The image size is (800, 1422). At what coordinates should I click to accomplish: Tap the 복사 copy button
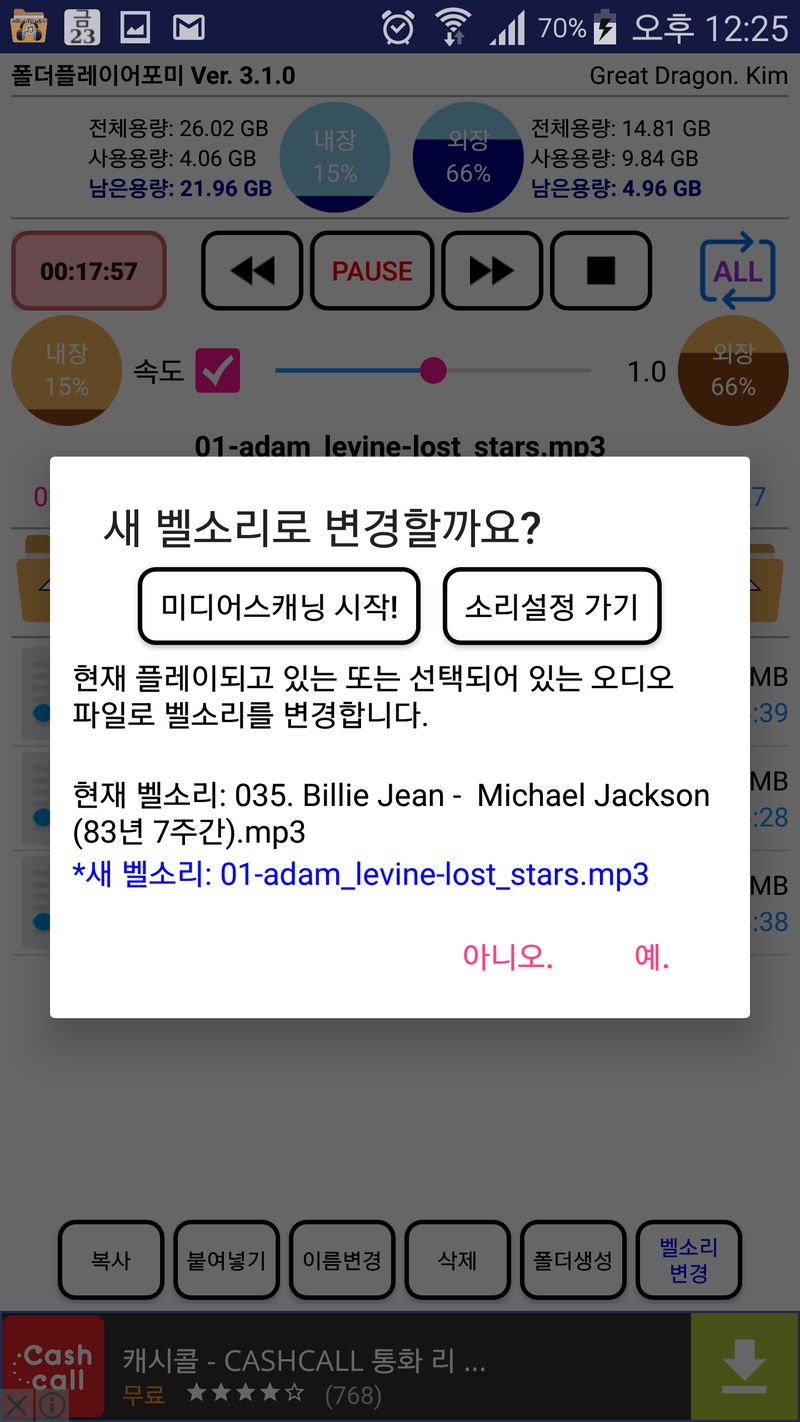pyautogui.click(x=110, y=1260)
